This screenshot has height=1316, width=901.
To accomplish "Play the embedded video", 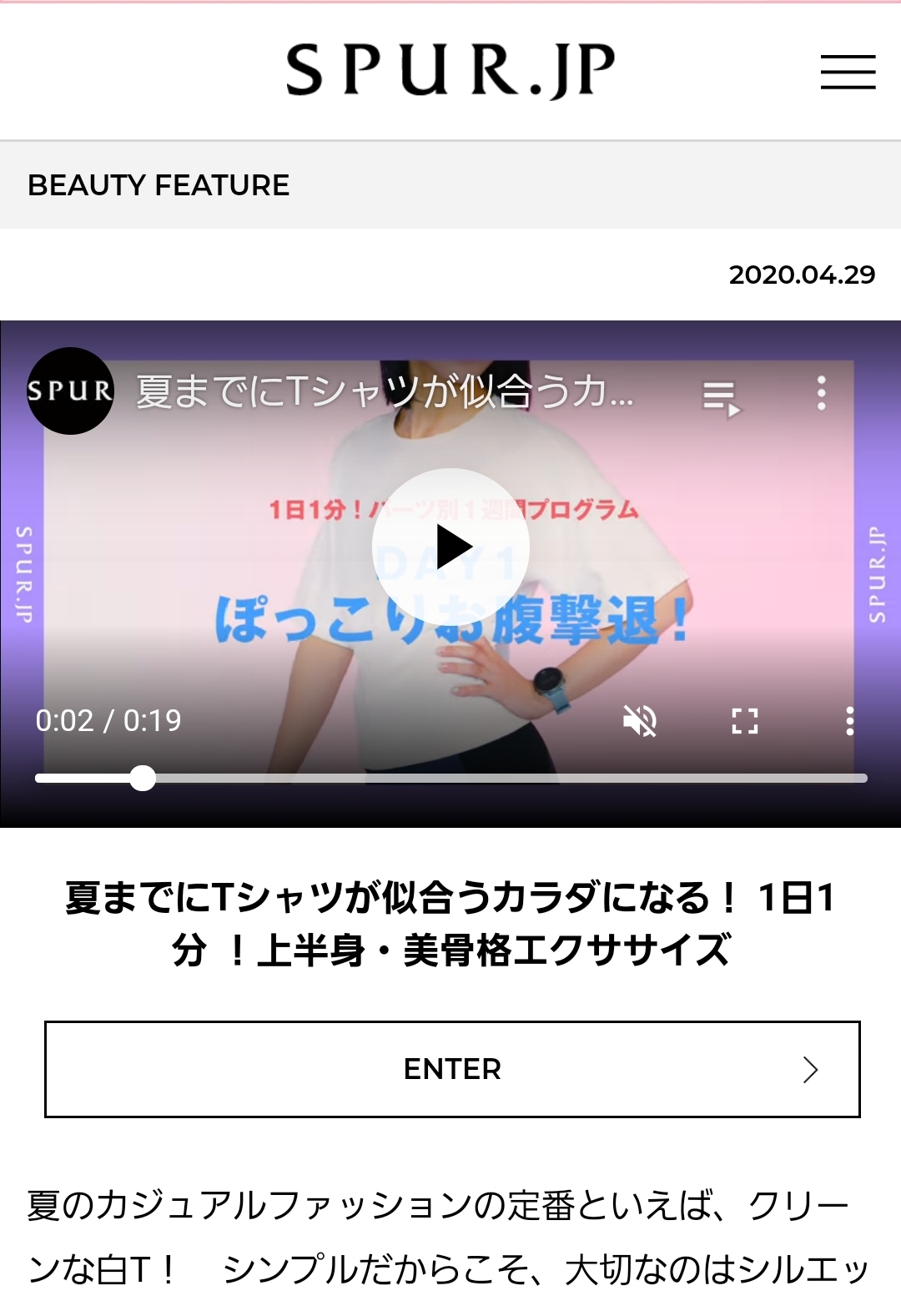I will pyautogui.click(x=450, y=547).
